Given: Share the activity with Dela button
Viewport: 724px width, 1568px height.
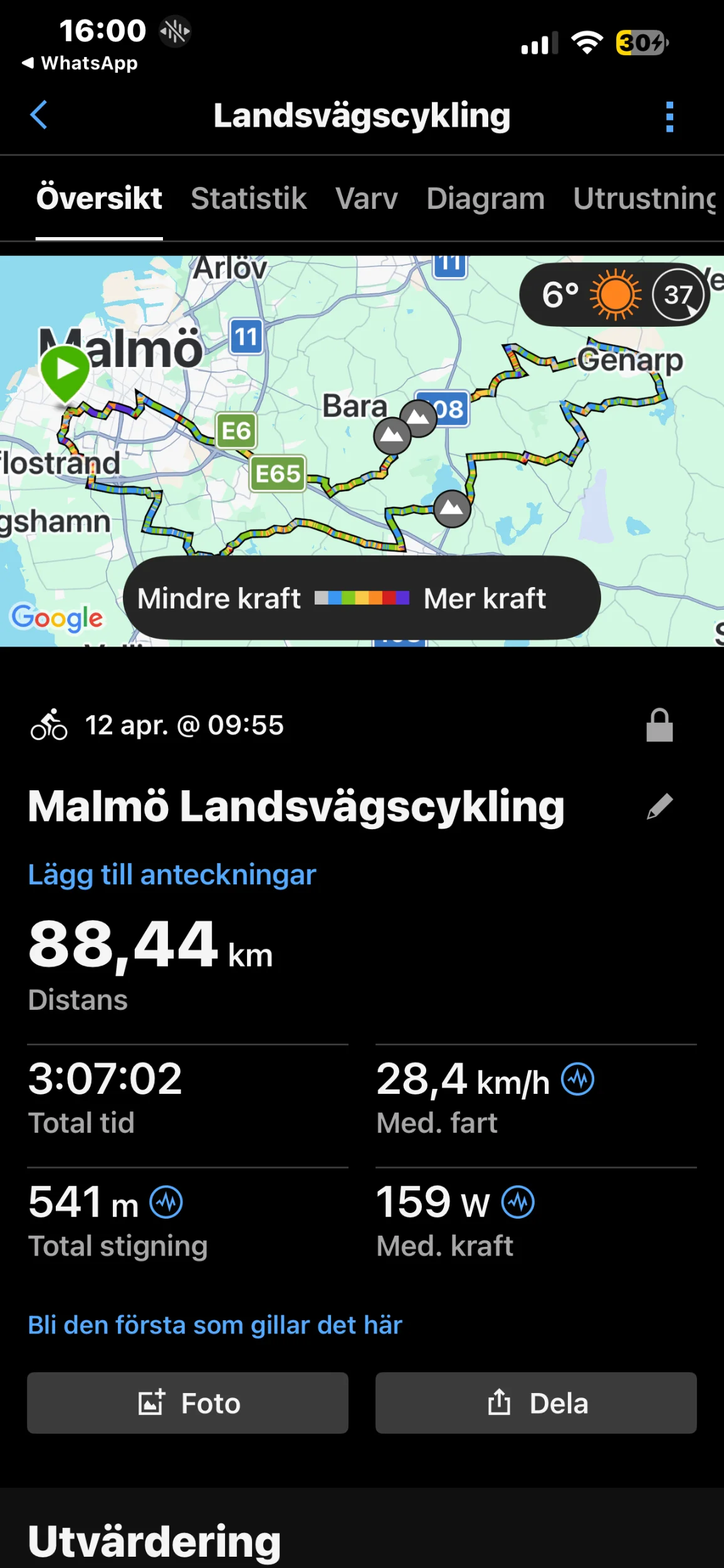Looking at the screenshot, I should (536, 1402).
